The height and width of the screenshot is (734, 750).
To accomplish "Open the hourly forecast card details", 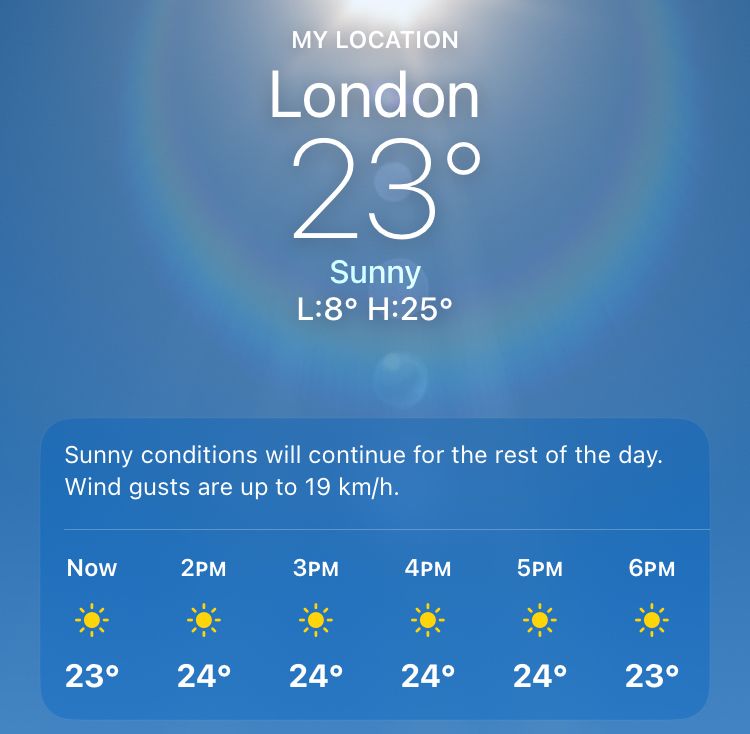I will pyautogui.click(x=375, y=620).
